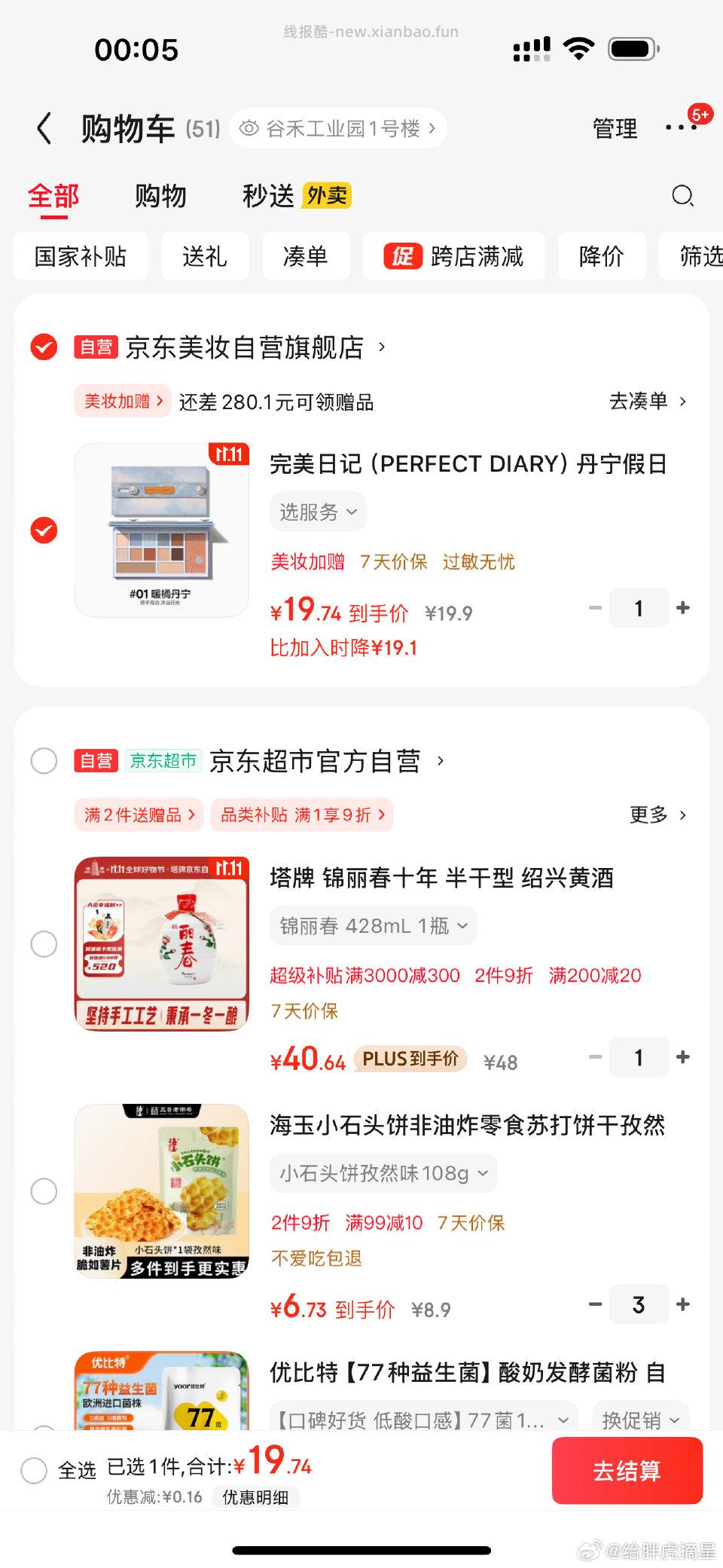
Task: Open 优惠明细 discount details
Action: tap(256, 1498)
